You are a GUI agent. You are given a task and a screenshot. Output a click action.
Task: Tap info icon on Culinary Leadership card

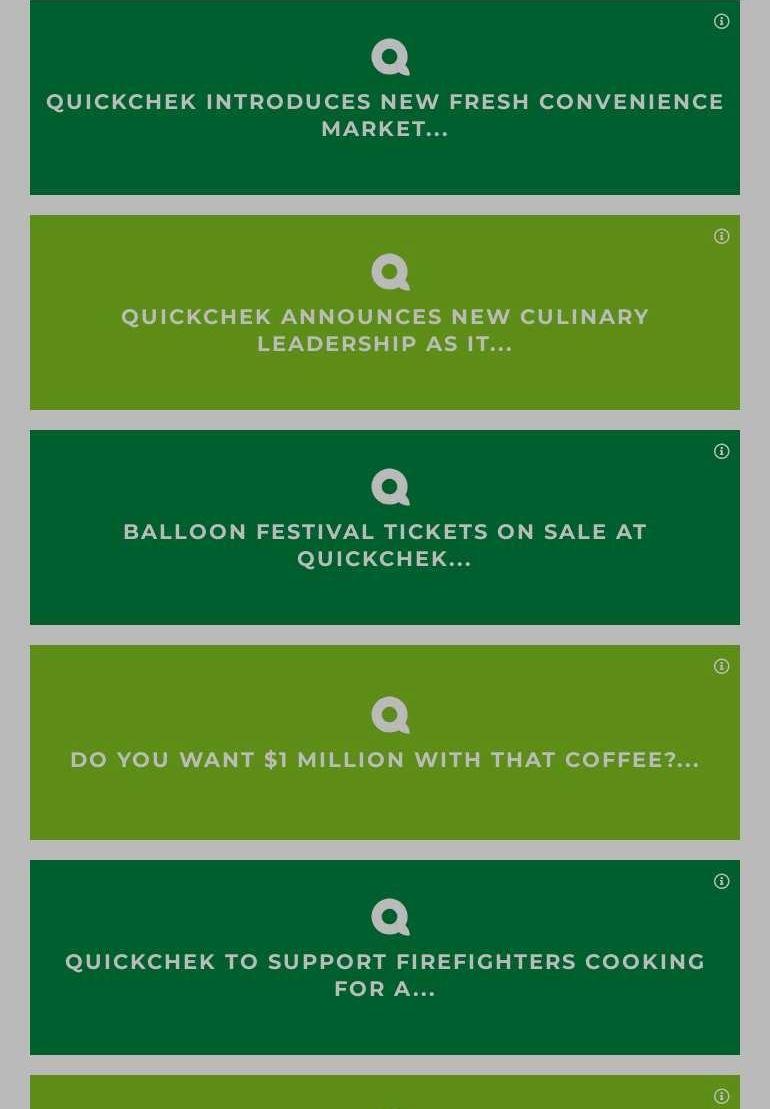721,237
